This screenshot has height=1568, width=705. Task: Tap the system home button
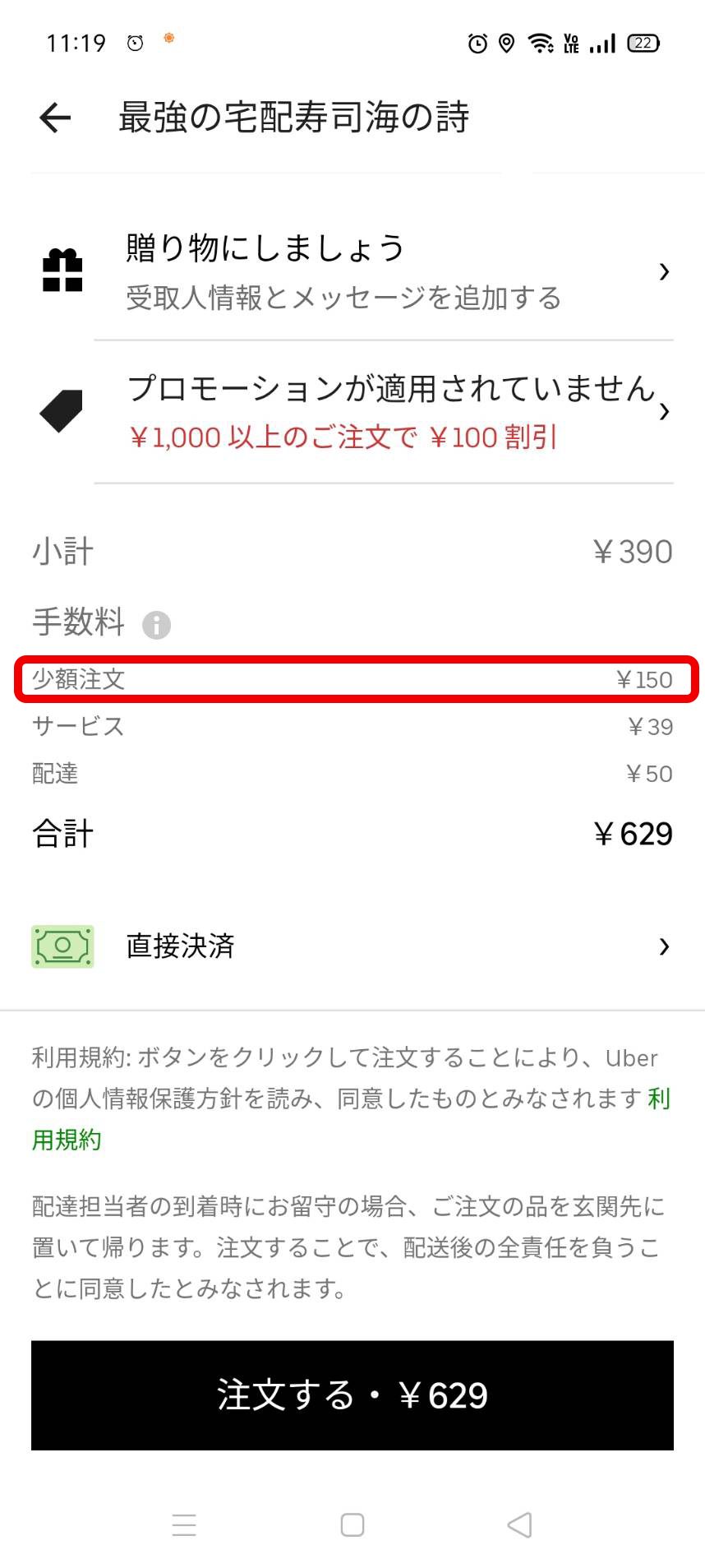click(x=352, y=1525)
